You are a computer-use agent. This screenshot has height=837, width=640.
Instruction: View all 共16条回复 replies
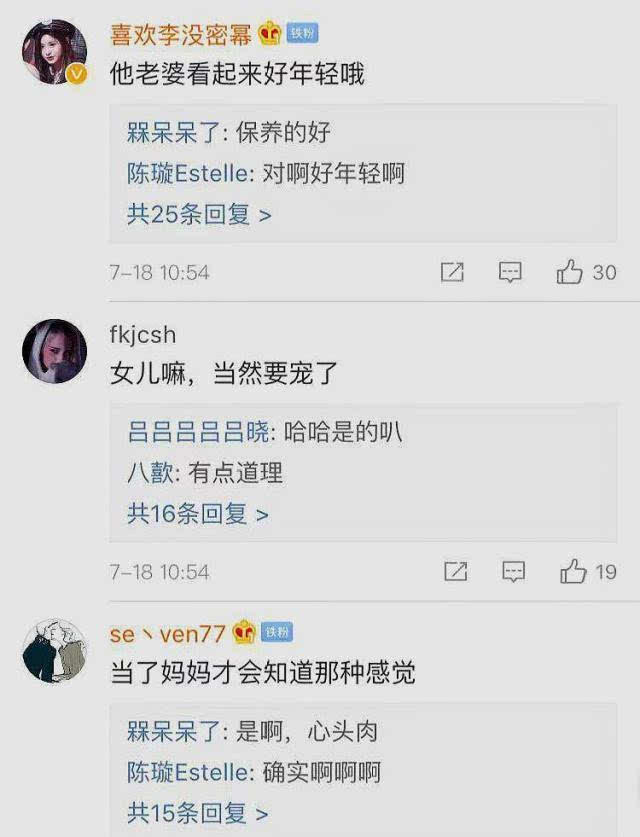198,514
